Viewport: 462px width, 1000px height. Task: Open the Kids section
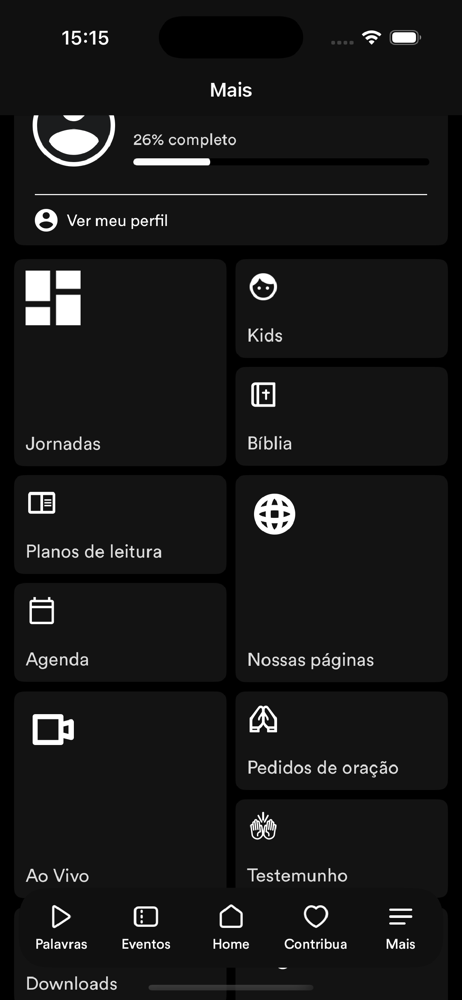341,309
